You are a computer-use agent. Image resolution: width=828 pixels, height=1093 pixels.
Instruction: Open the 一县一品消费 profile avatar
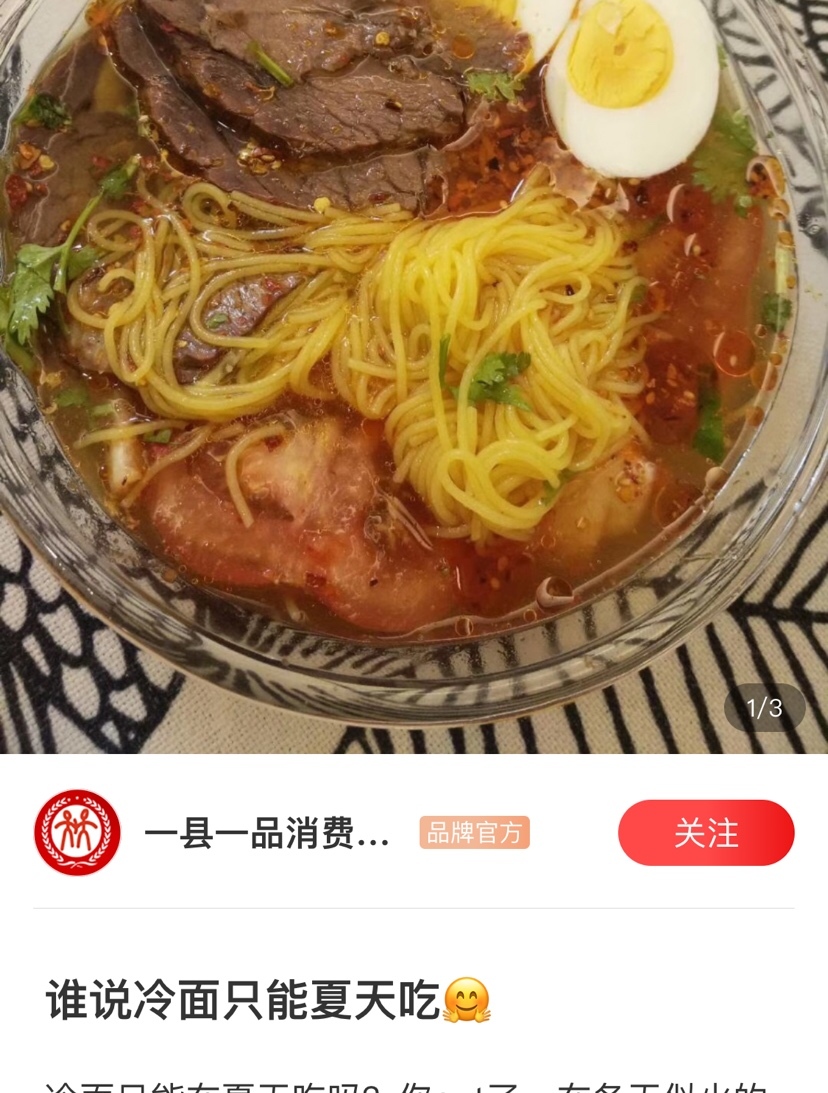point(77,833)
